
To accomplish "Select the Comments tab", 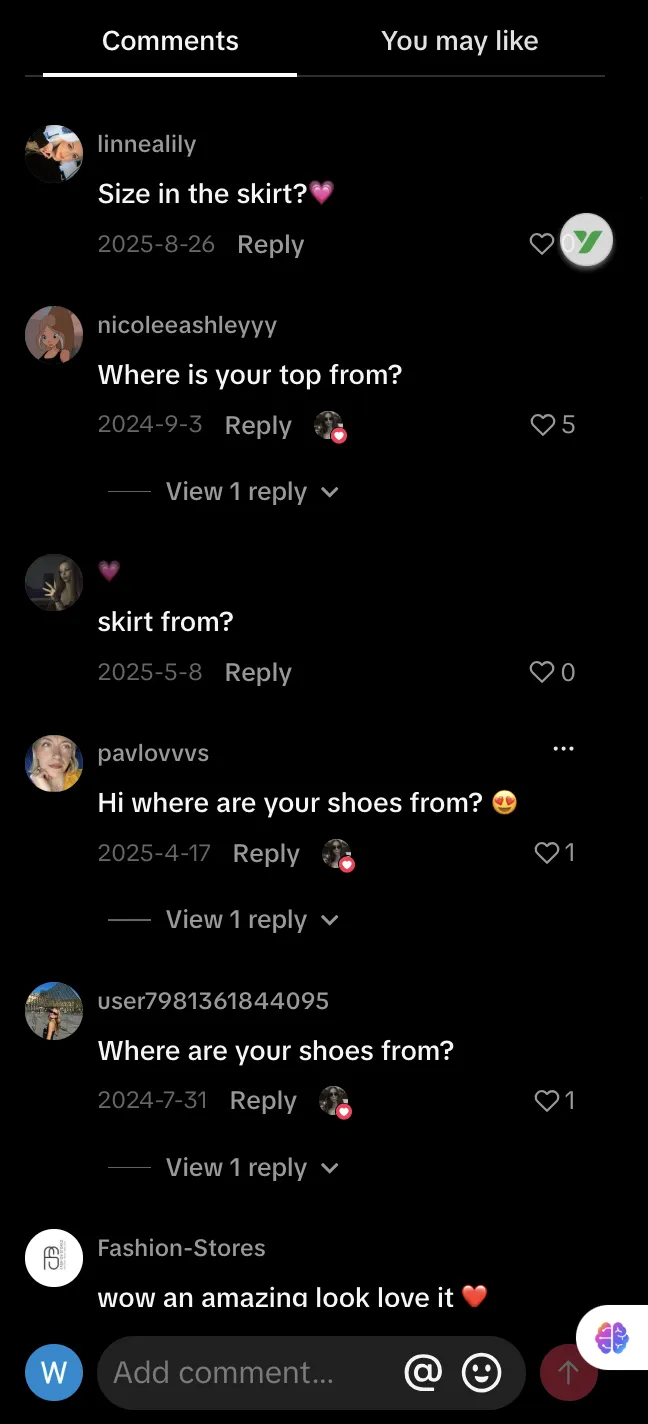I will pyautogui.click(x=170, y=41).
